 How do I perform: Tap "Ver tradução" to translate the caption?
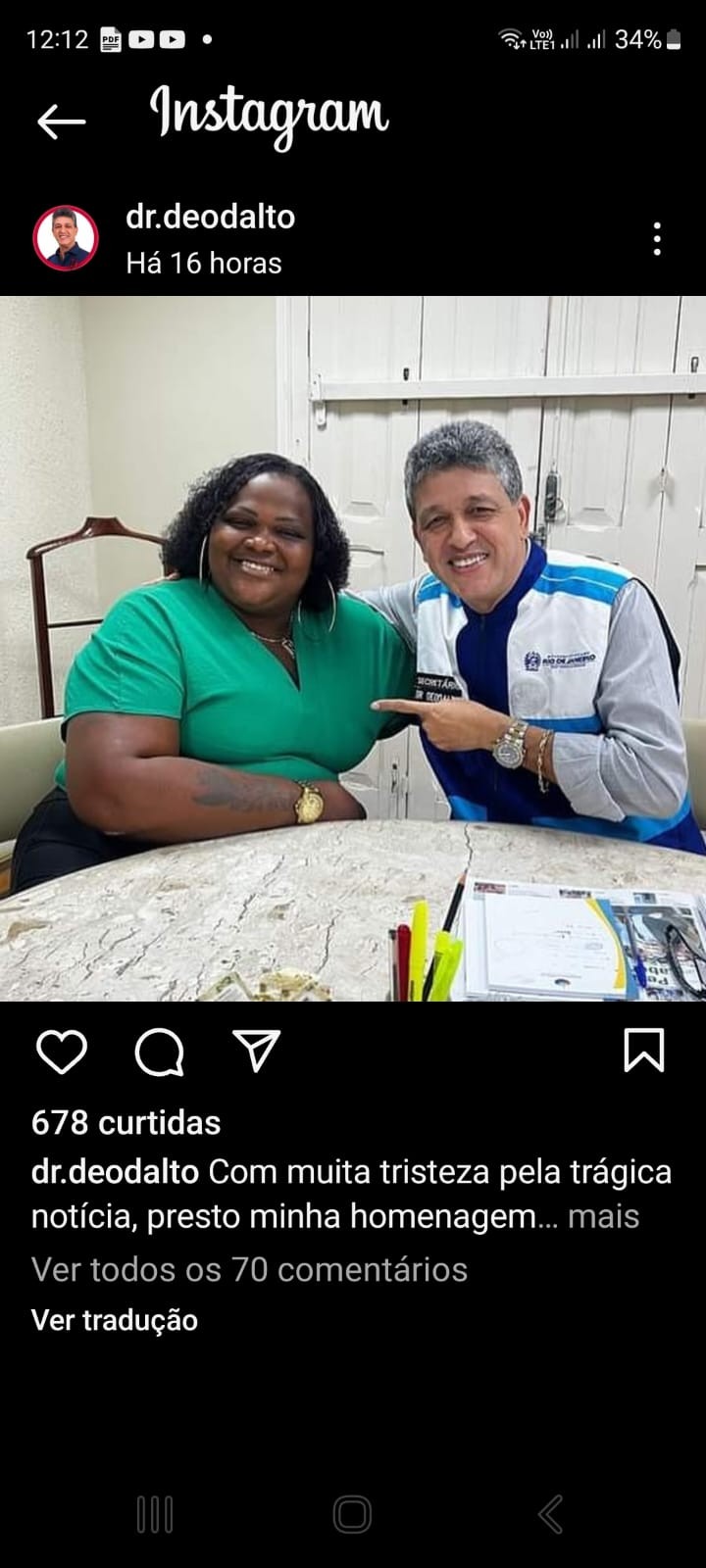pos(115,1320)
